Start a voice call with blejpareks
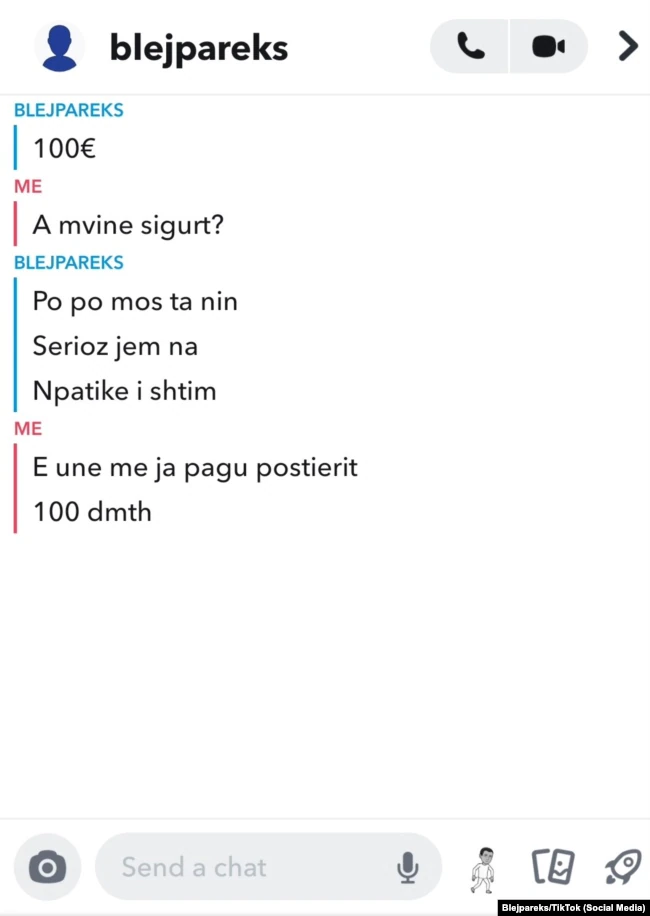This screenshot has width=650, height=916. coord(470,46)
